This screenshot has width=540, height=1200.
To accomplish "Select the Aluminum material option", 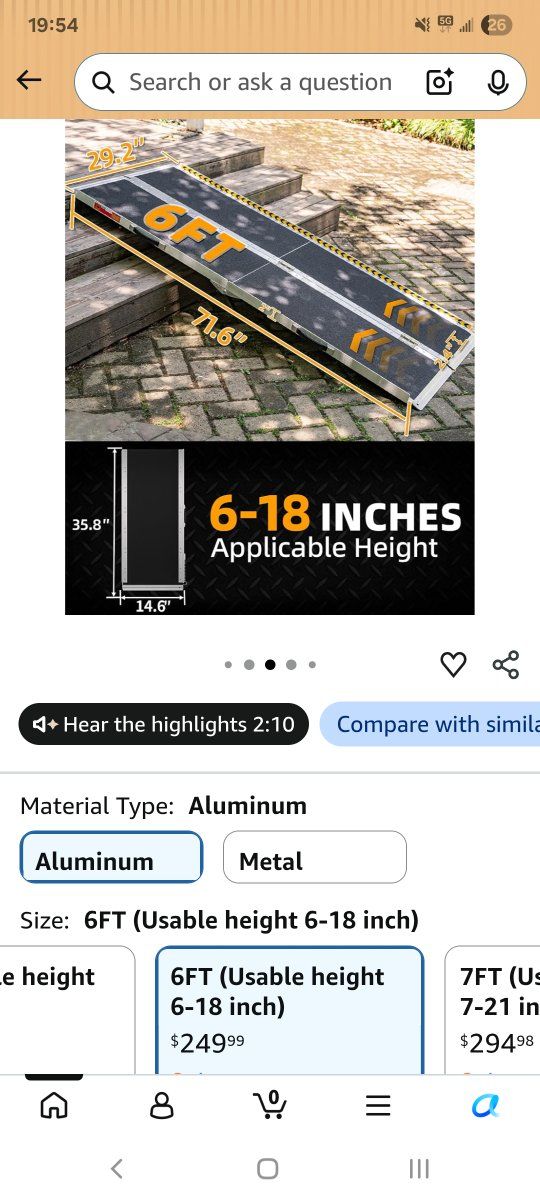I will pyautogui.click(x=111, y=858).
